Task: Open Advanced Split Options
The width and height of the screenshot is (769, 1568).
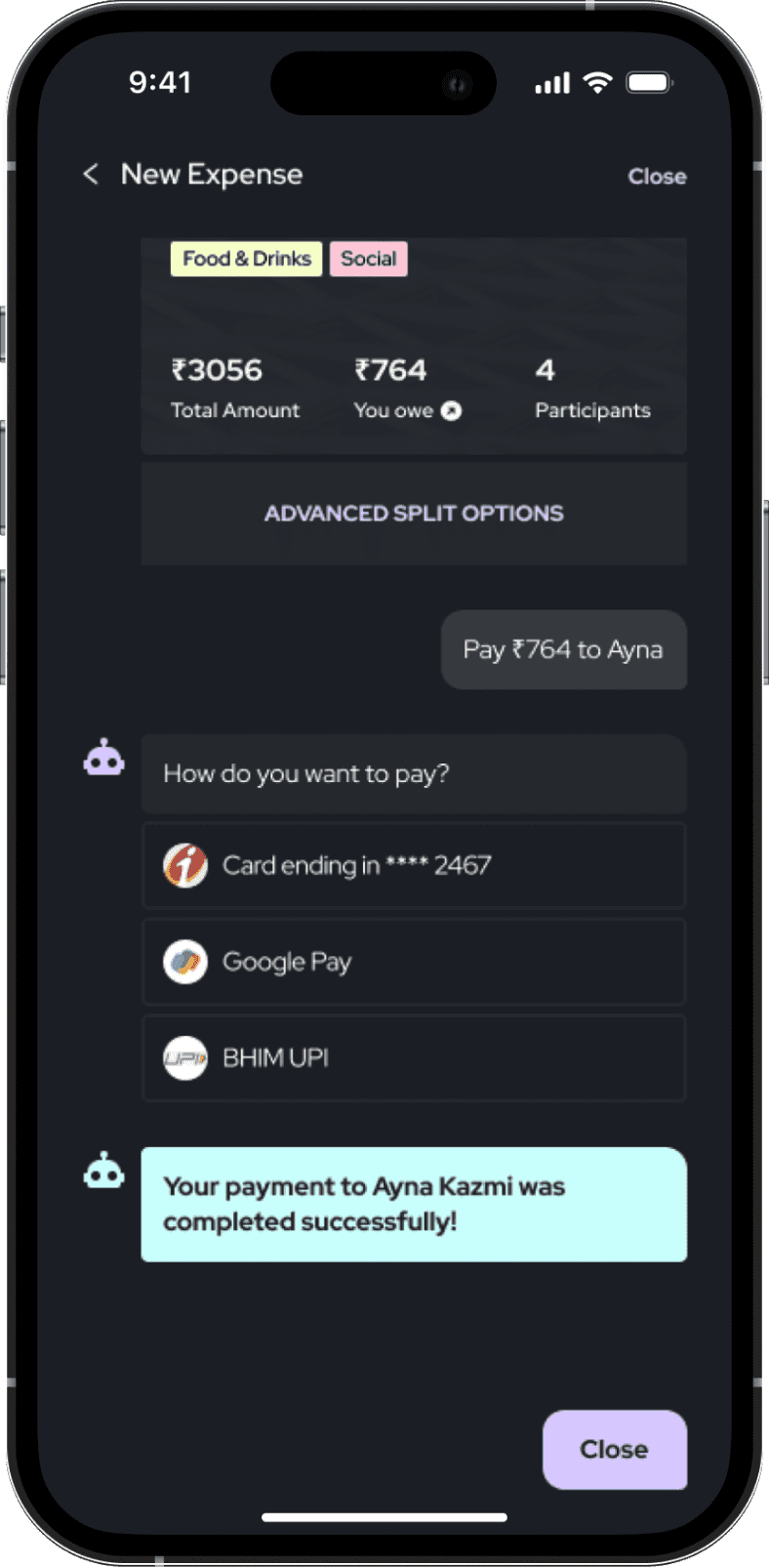Action: [414, 514]
